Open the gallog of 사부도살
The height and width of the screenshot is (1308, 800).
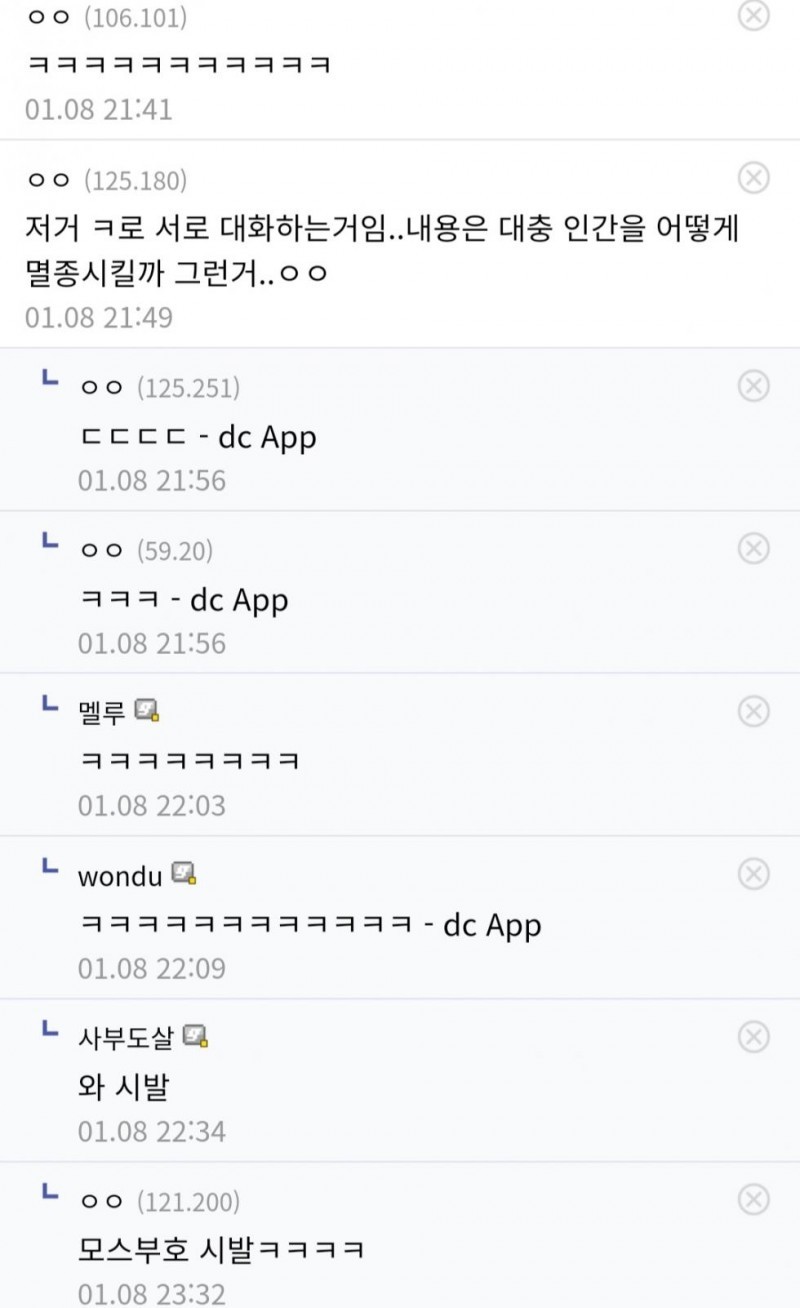(x=195, y=1037)
